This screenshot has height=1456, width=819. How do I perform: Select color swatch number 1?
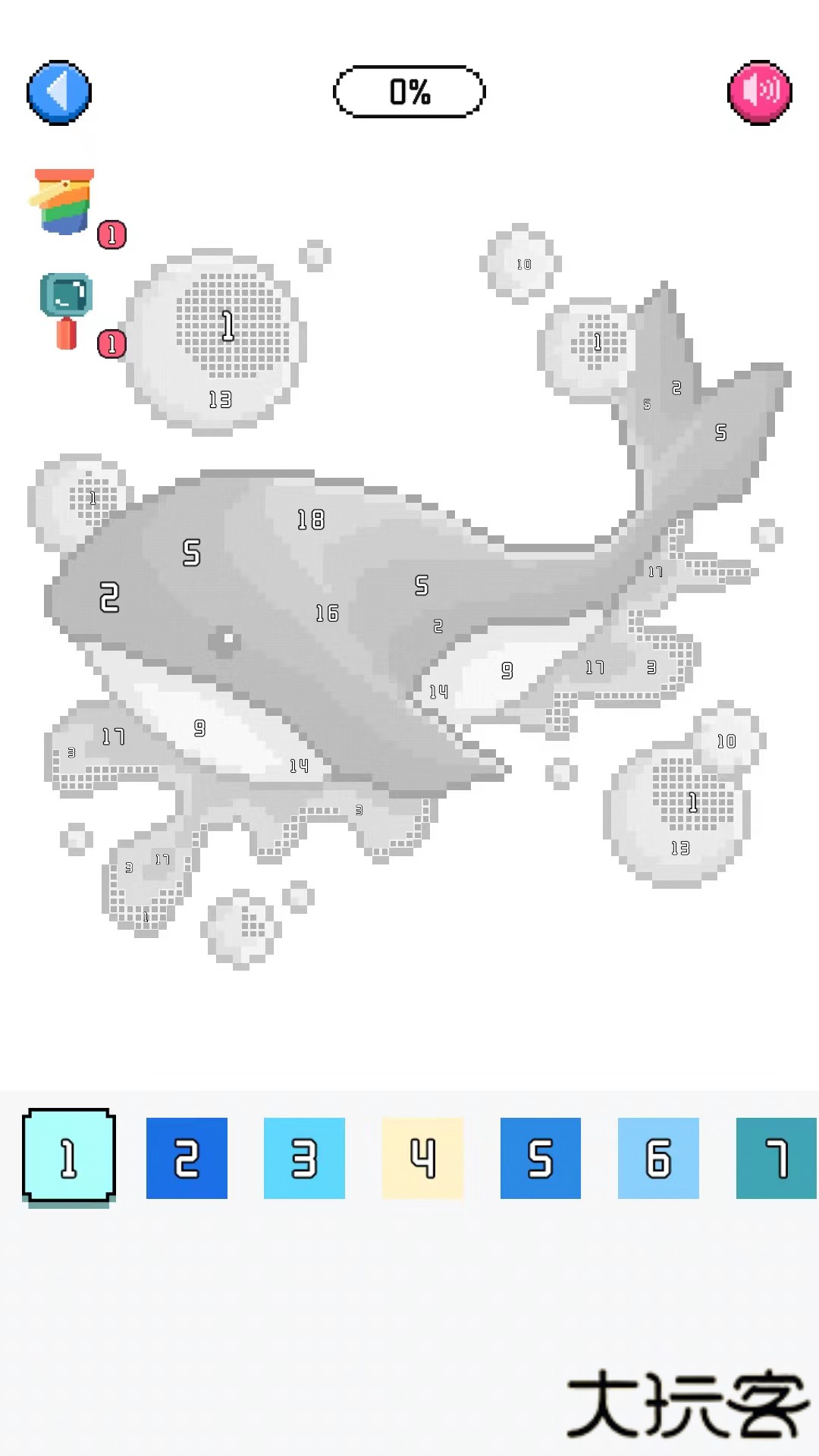click(x=69, y=1156)
